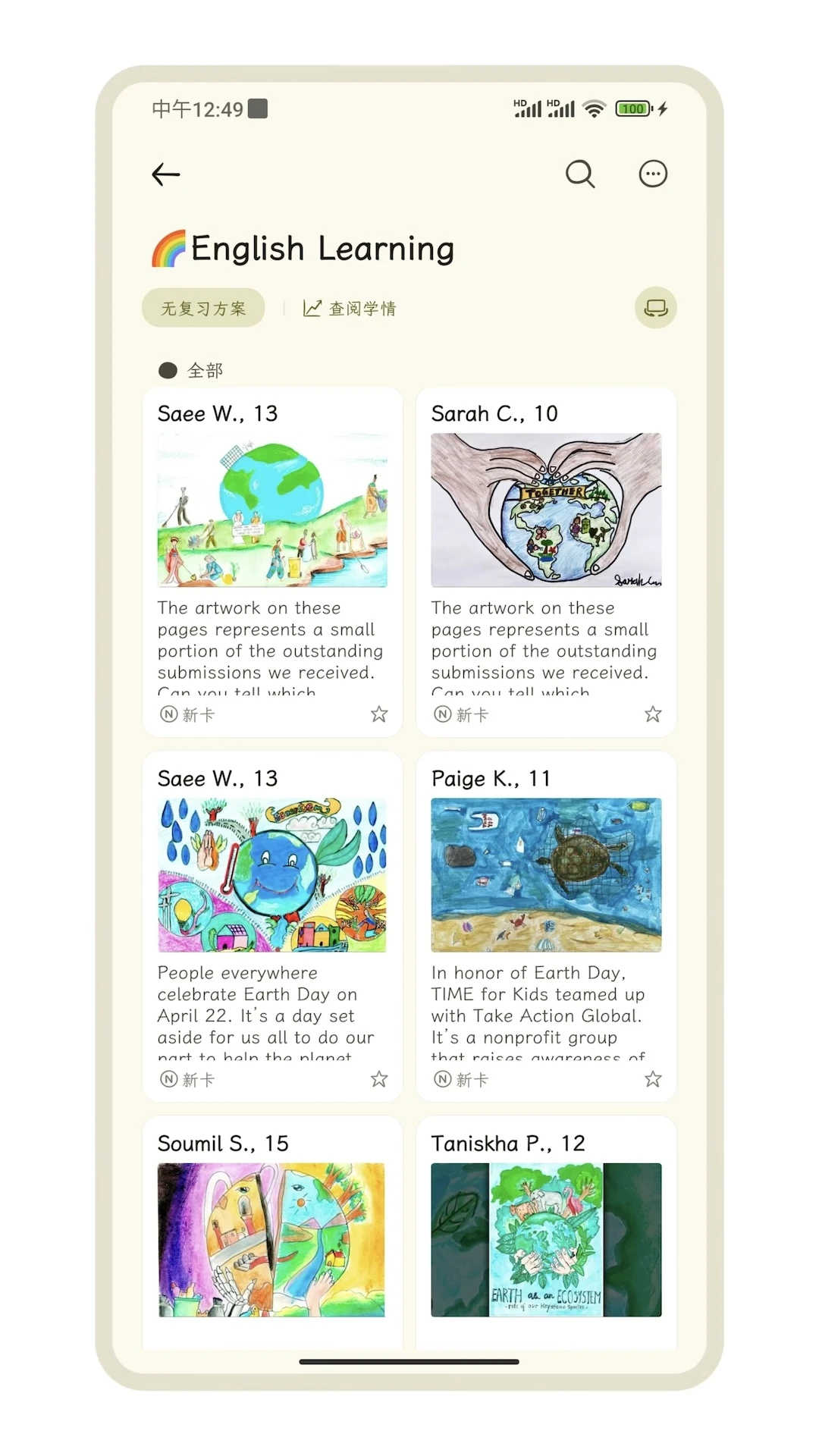This screenshot has height=1456, width=819.
Task: Open Paige K., 11 card
Action: (545, 918)
